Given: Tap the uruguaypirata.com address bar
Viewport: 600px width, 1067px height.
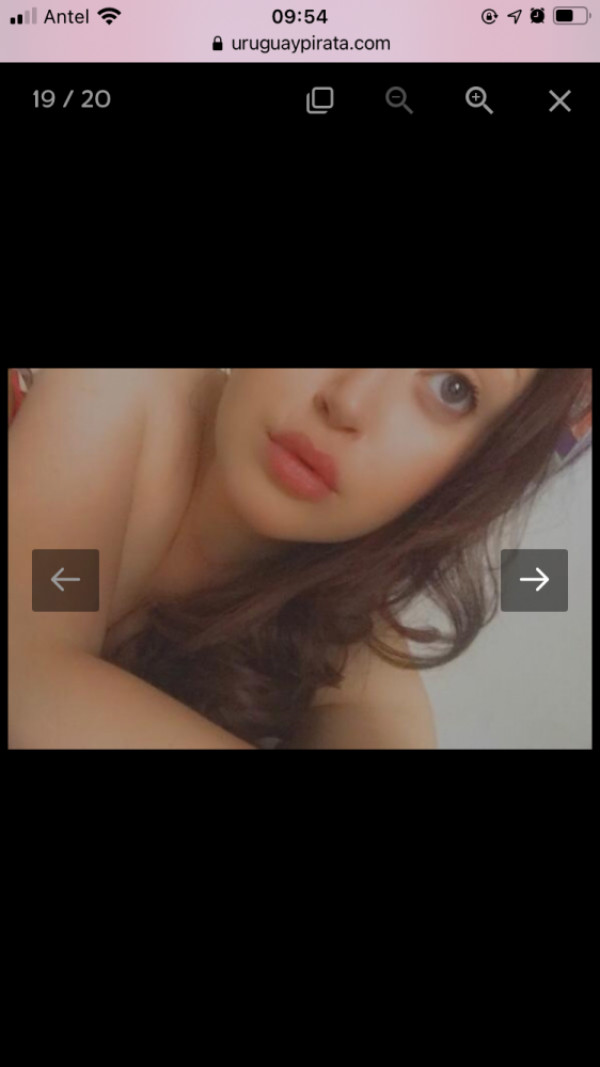Looking at the screenshot, I should point(300,44).
